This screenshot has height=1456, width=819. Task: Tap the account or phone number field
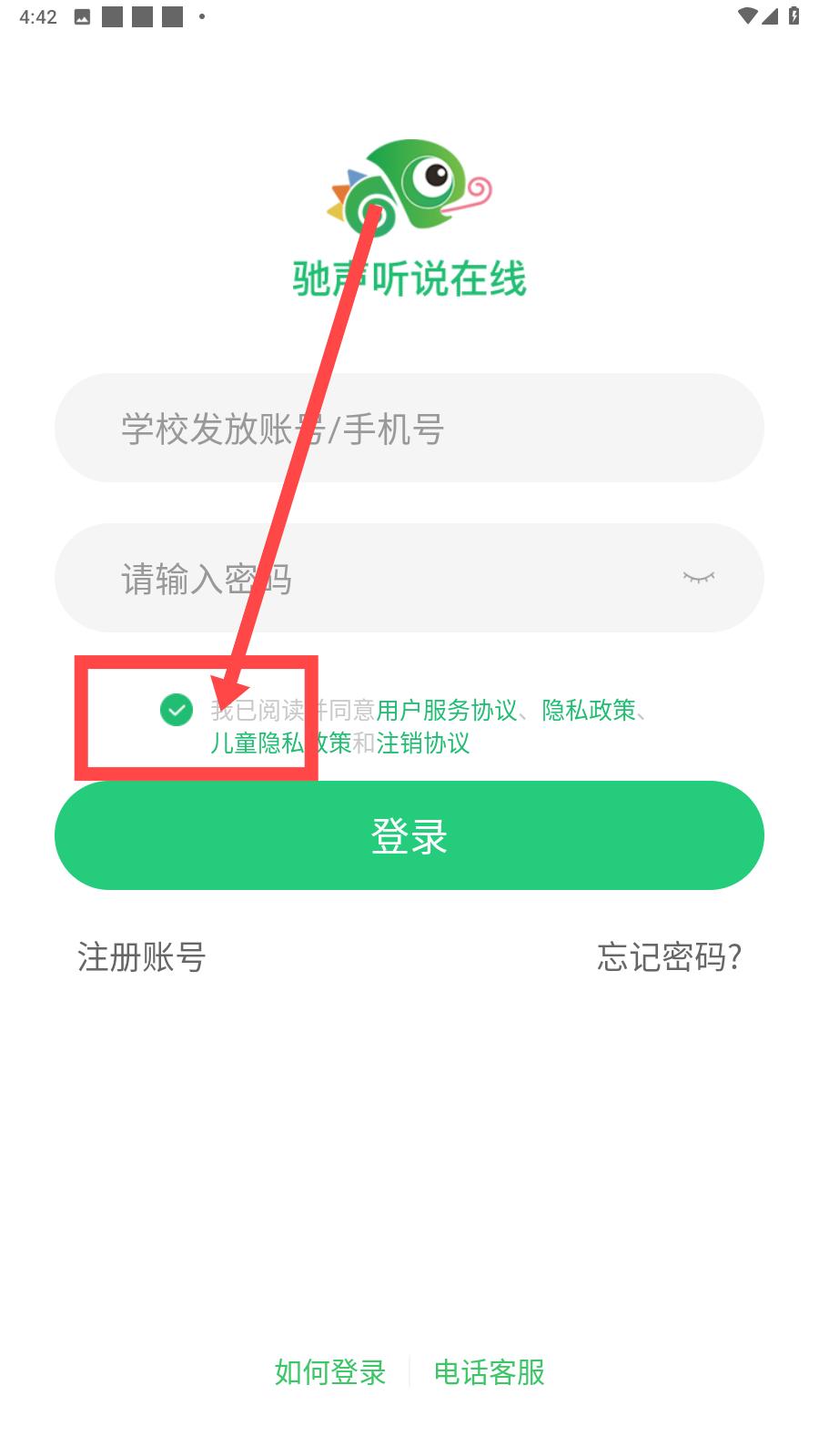(x=409, y=428)
